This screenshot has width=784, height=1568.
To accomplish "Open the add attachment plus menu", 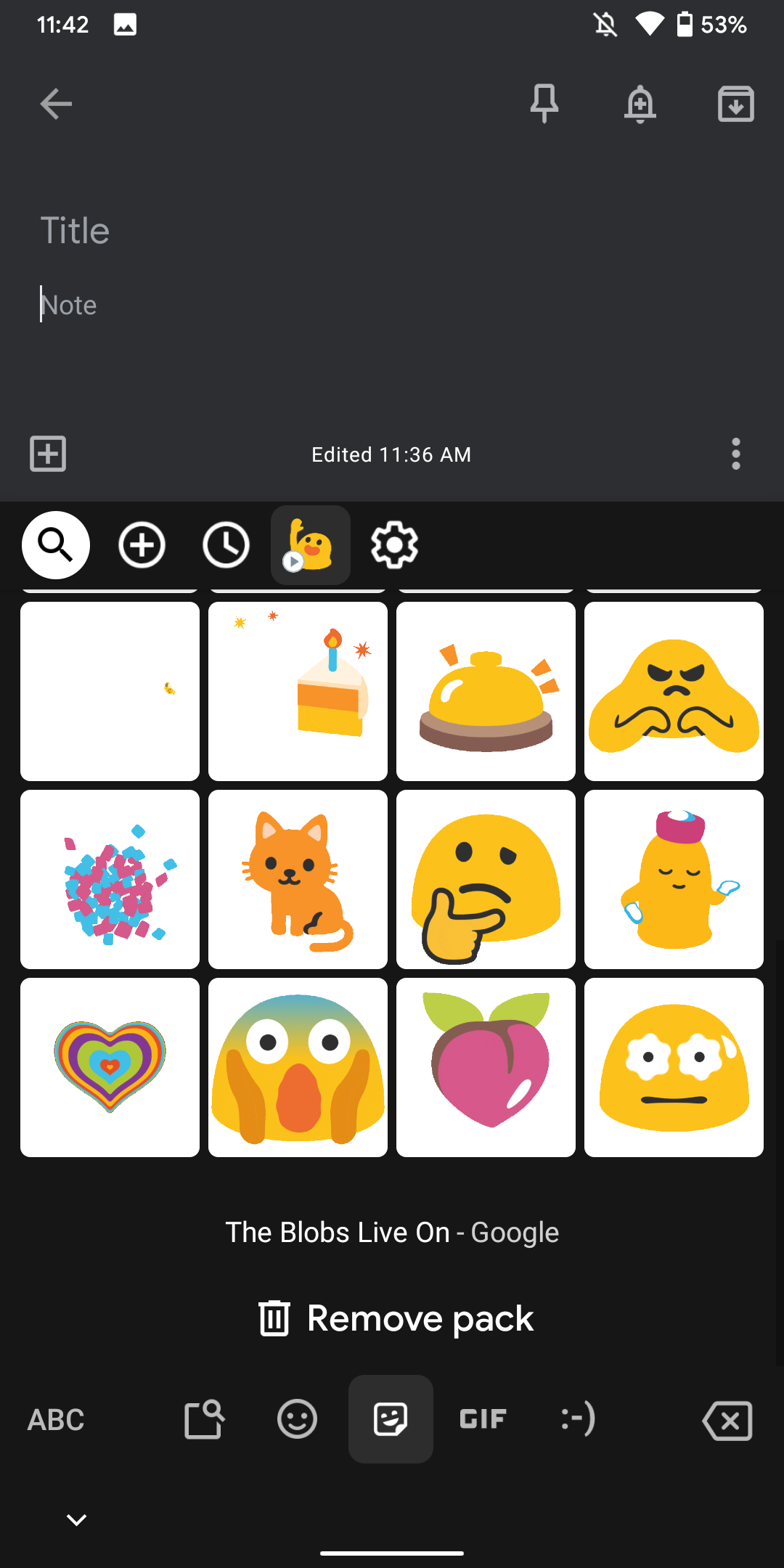I will pyautogui.click(x=48, y=454).
